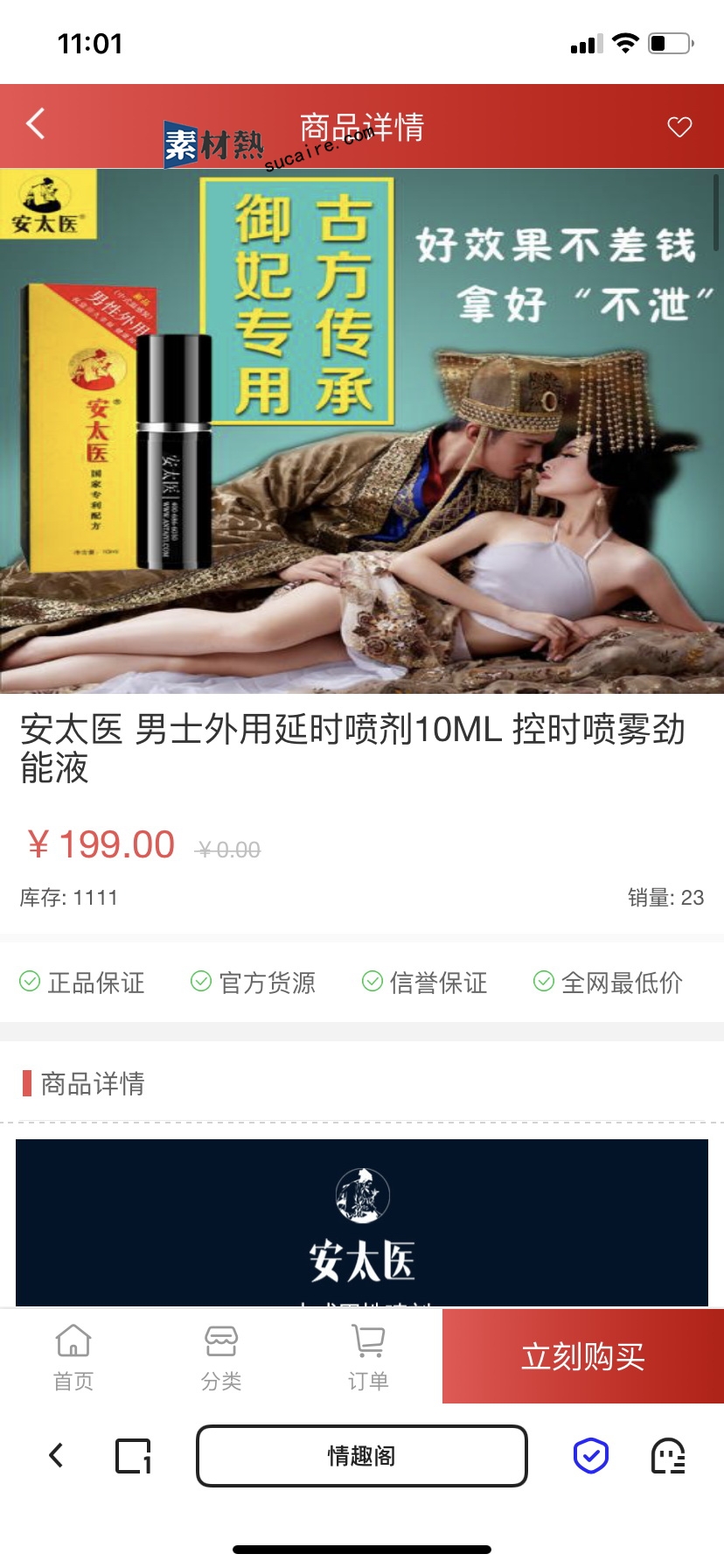Open the 订单 orders tab

(368, 1356)
